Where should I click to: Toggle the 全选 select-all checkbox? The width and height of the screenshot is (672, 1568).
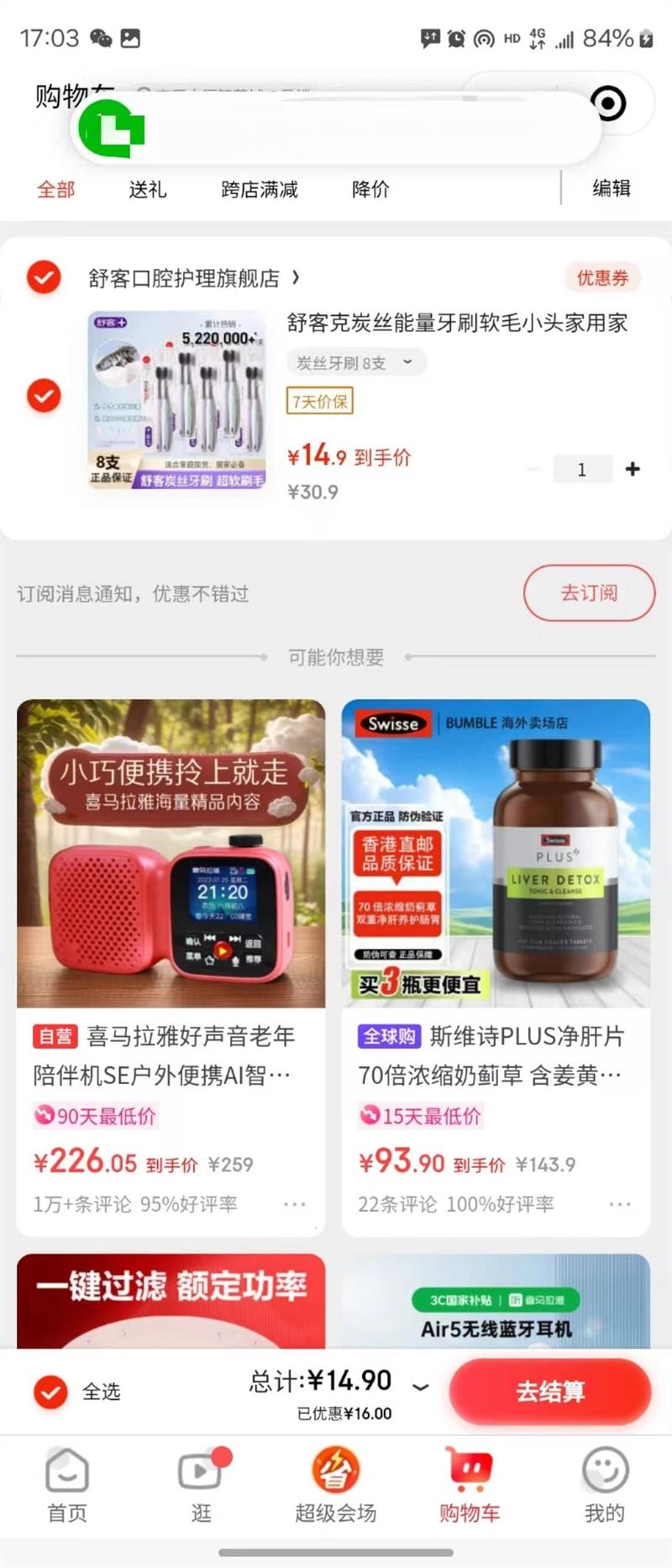[x=50, y=1392]
